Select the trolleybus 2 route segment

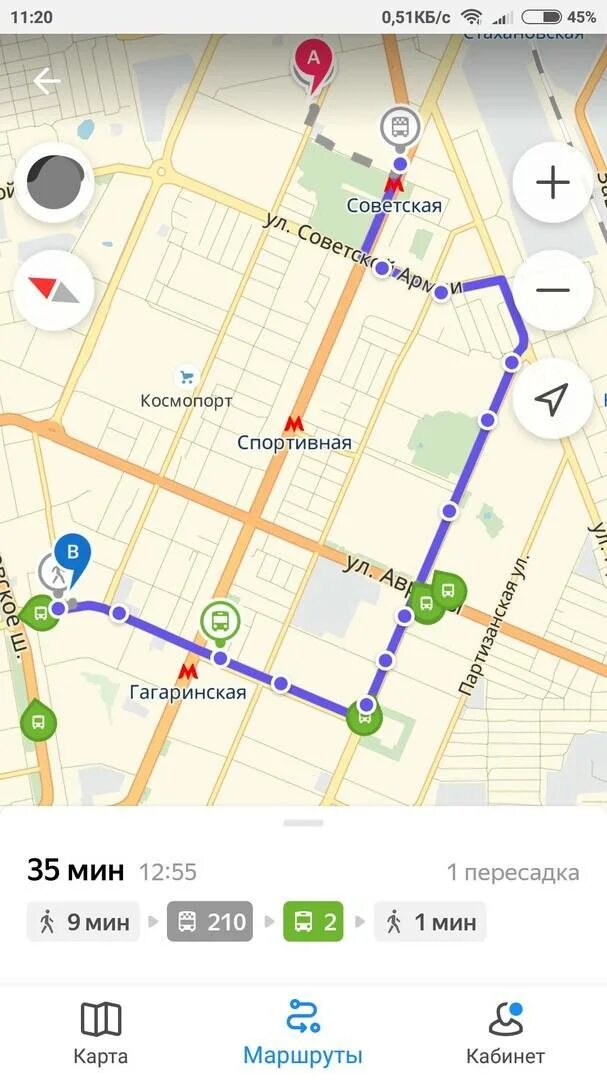[313, 921]
